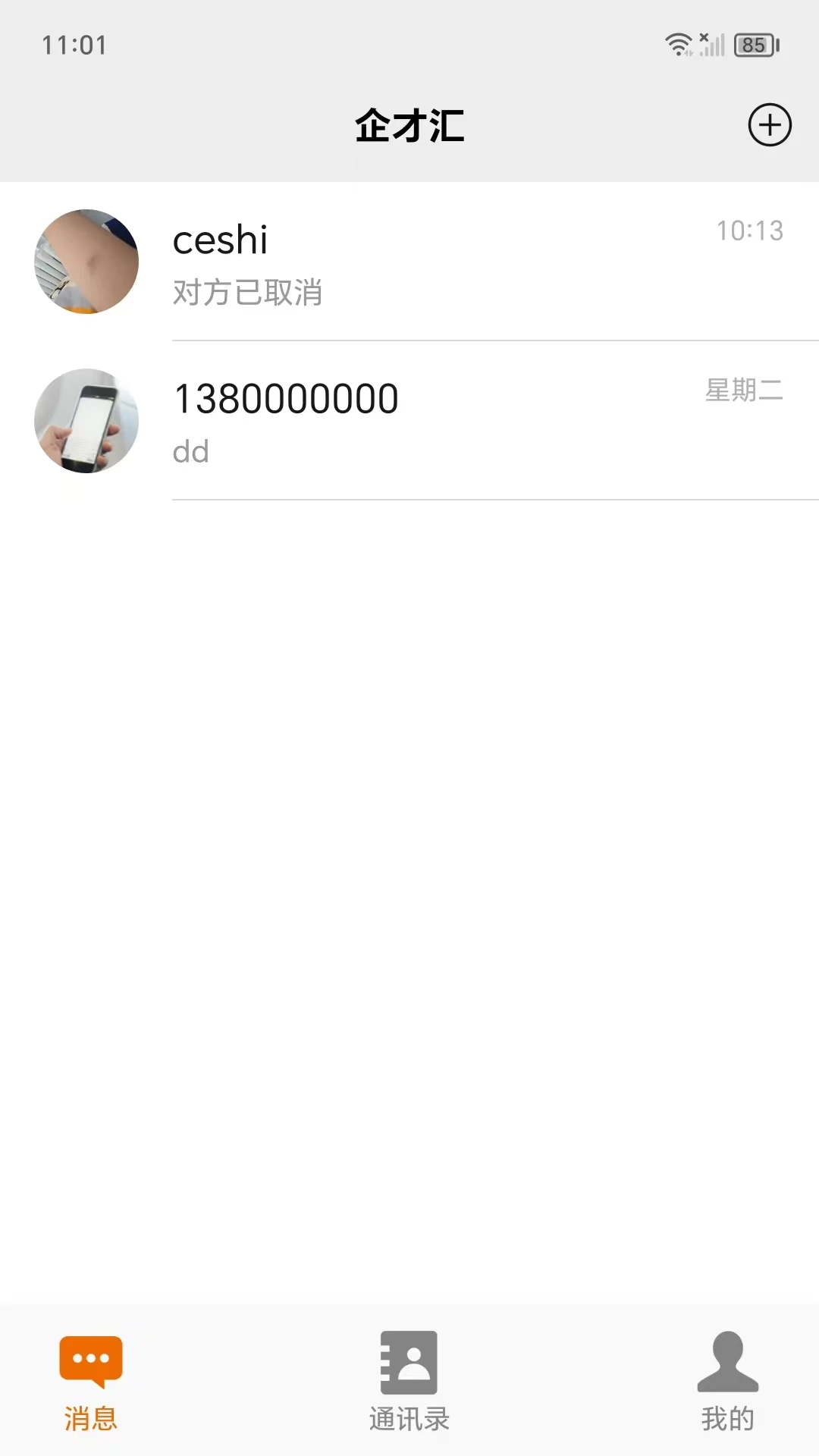Tap the timestamp 10:13 on ceshi chat
Screen dimensions: 819x1456
tap(750, 231)
